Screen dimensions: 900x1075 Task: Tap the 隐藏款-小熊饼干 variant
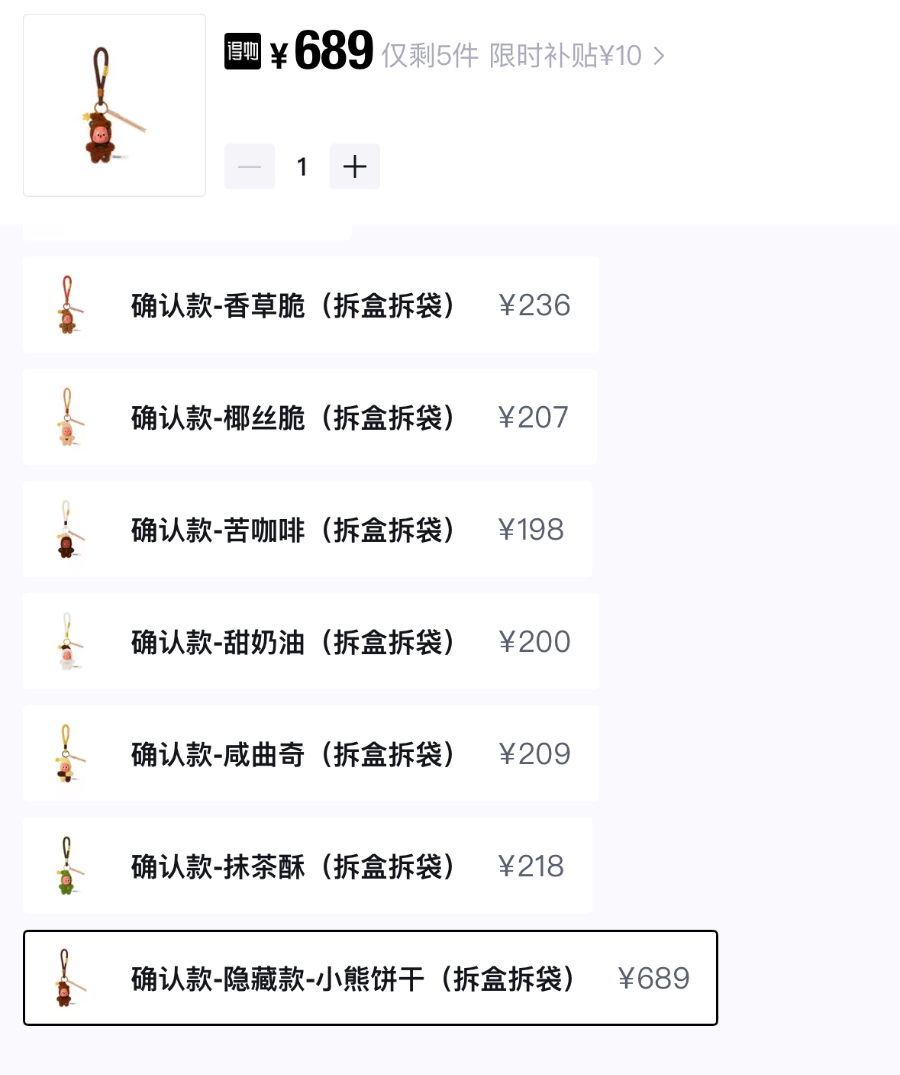pyautogui.click(x=370, y=978)
